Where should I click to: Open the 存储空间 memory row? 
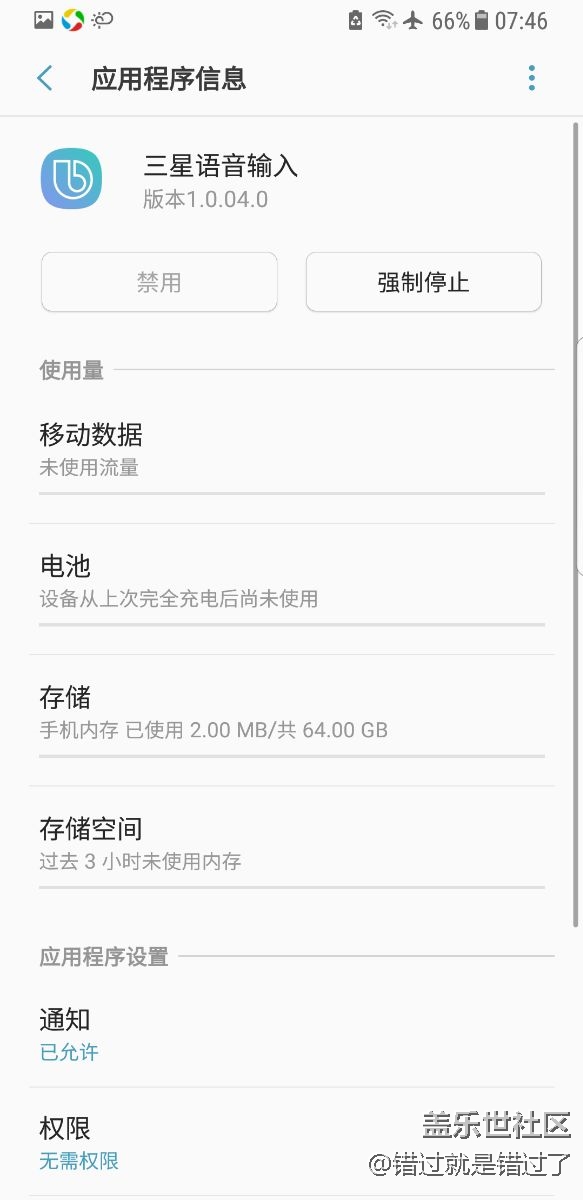click(x=291, y=851)
